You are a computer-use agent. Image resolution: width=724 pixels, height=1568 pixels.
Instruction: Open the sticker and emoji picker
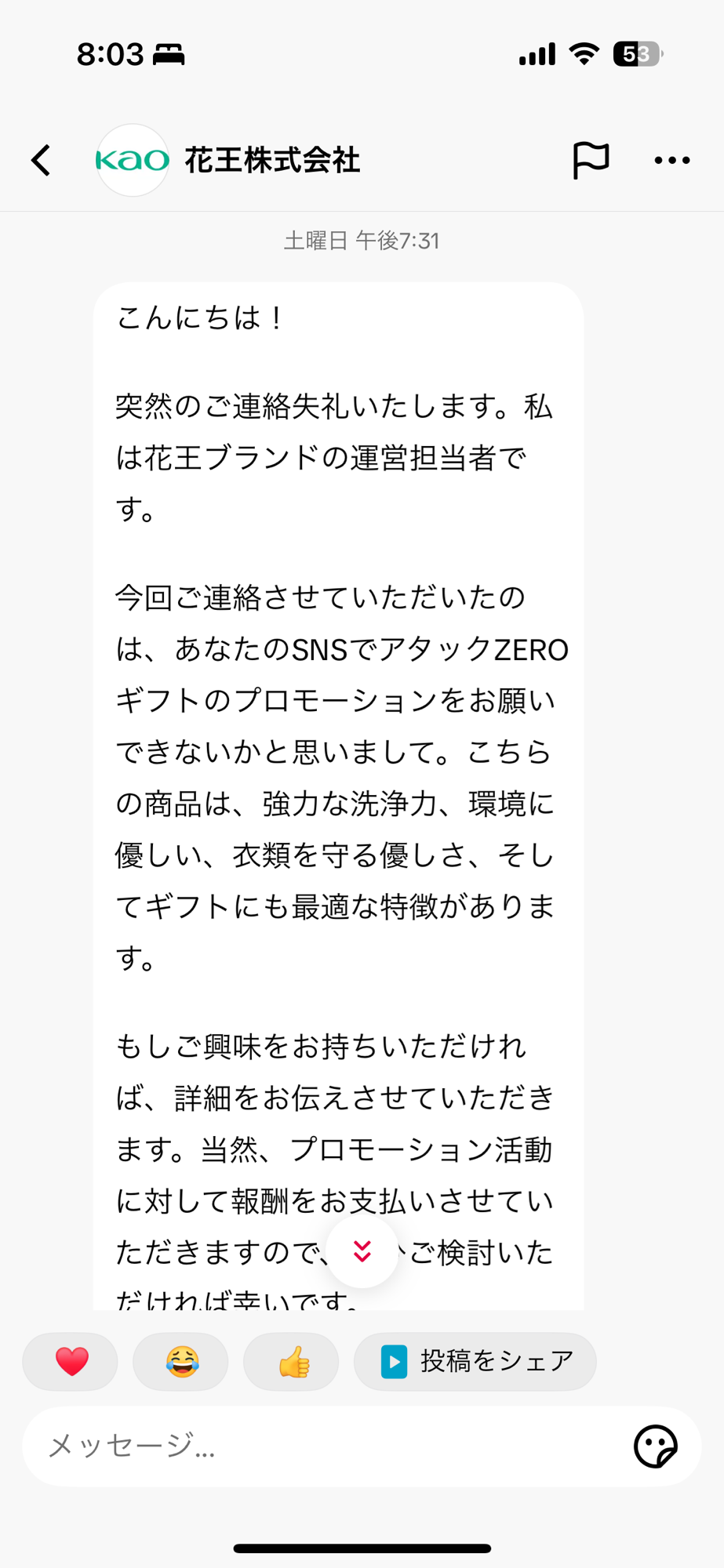(655, 1446)
